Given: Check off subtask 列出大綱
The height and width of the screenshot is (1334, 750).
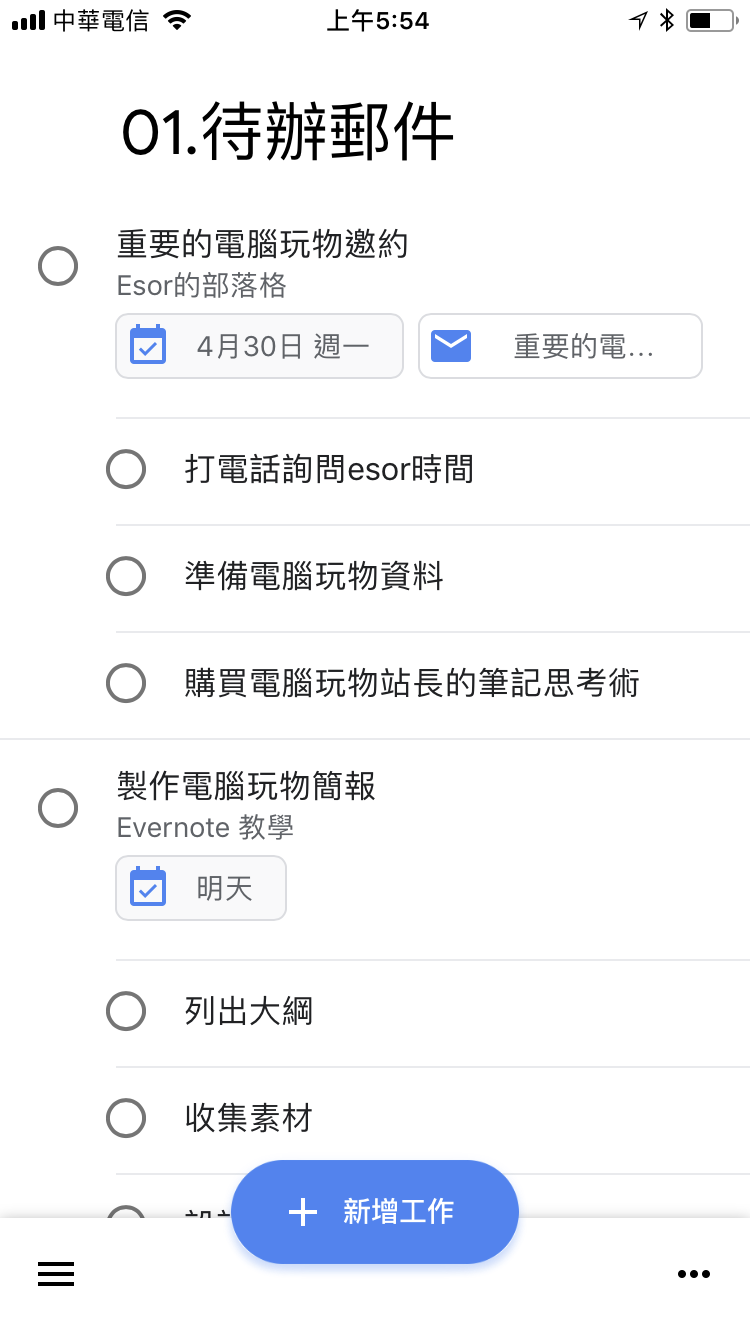Looking at the screenshot, I should click(x=126, y=1011).
